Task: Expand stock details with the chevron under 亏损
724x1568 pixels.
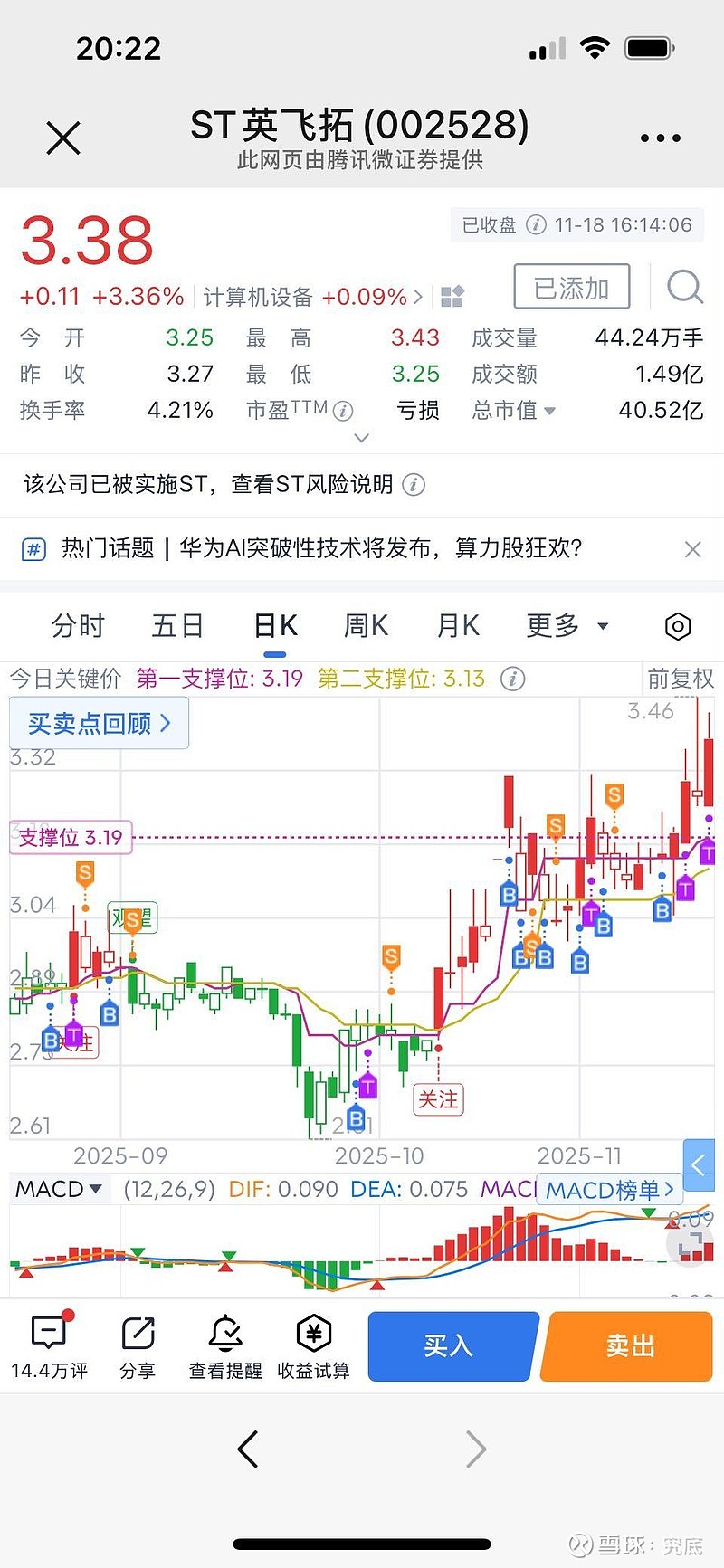Action: click(x=361, y=437)
